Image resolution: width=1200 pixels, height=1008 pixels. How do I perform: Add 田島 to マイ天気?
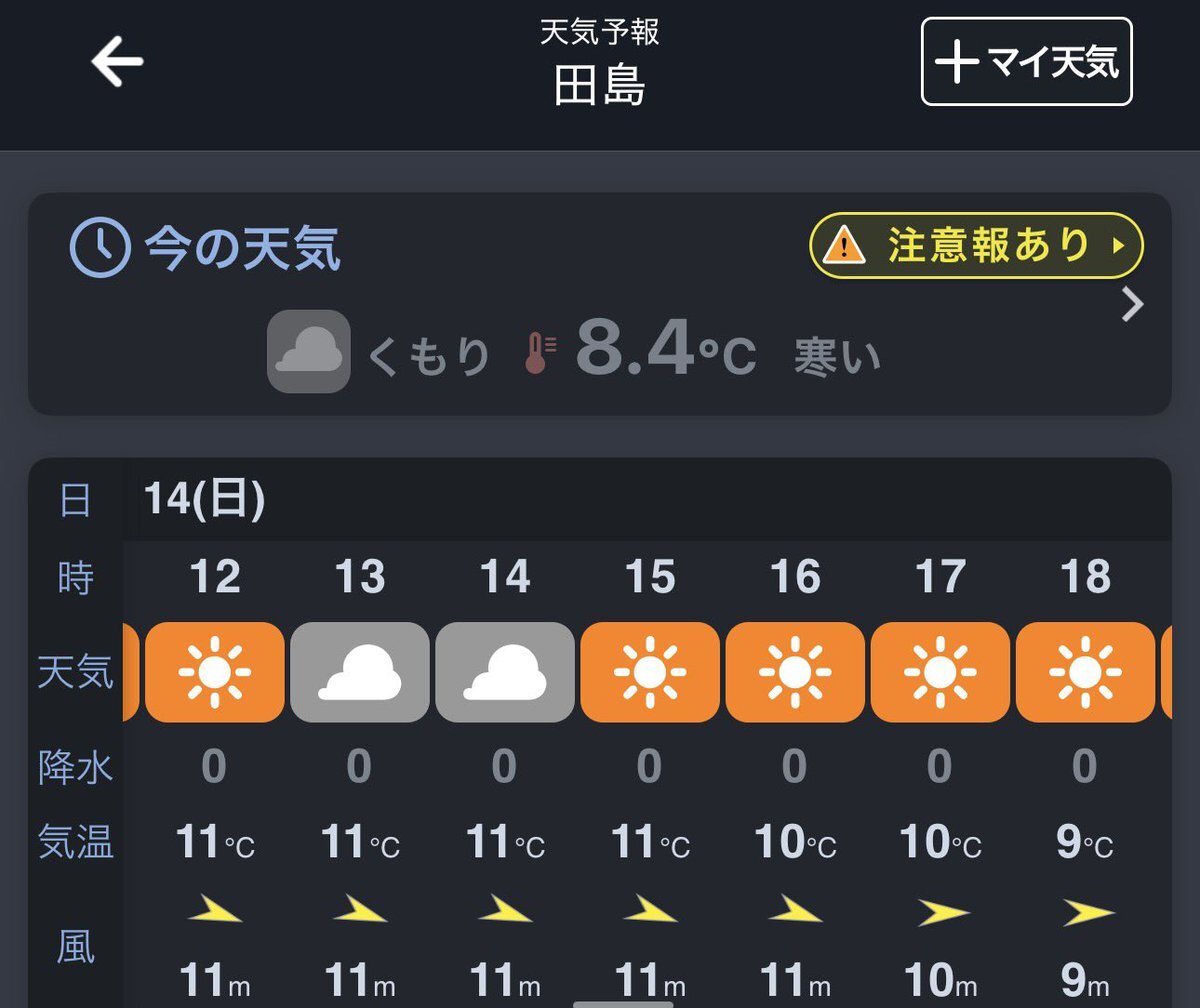[1026, 62]
